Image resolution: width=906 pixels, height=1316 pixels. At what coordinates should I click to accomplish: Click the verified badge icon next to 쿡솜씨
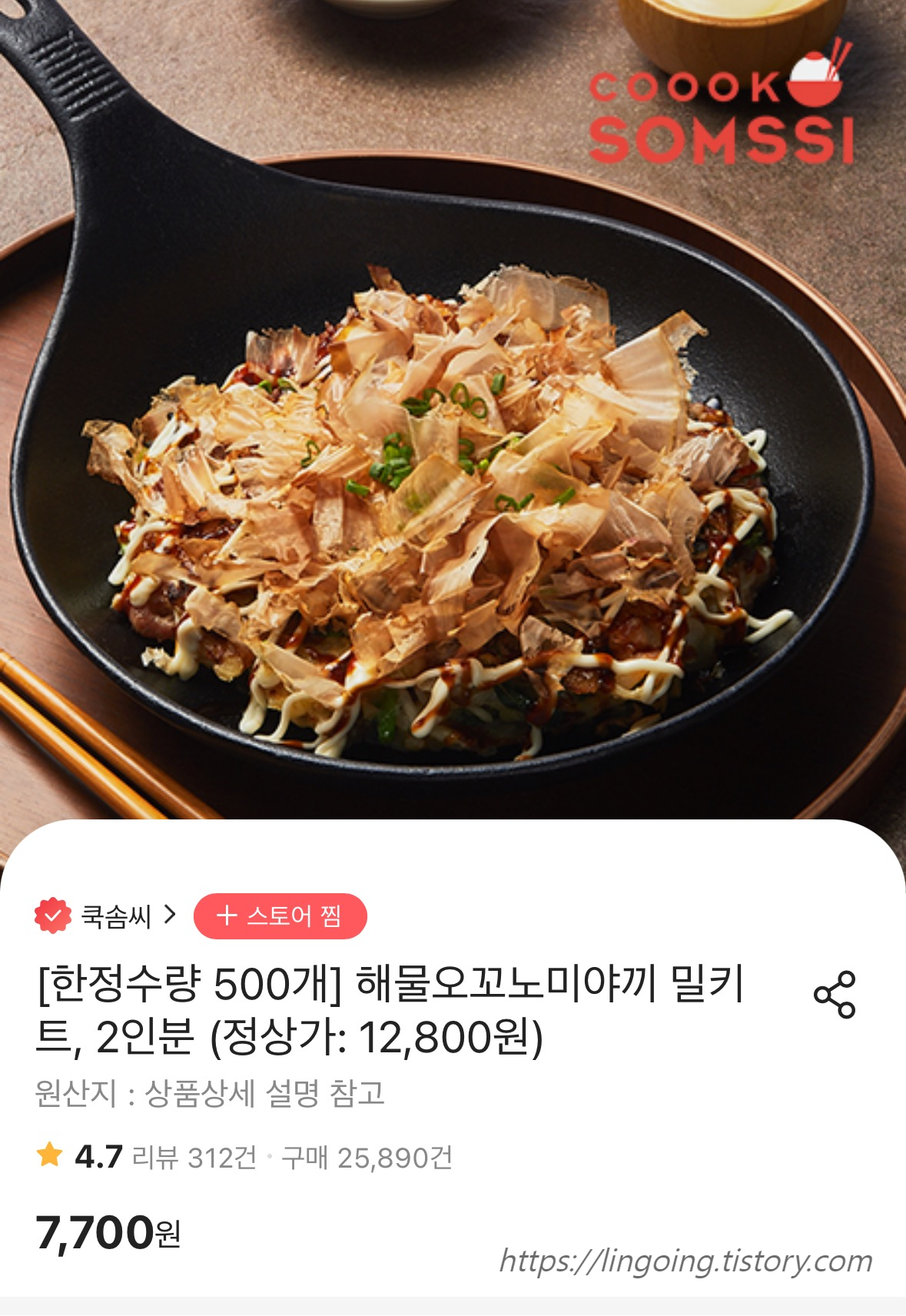coord(51,915)
